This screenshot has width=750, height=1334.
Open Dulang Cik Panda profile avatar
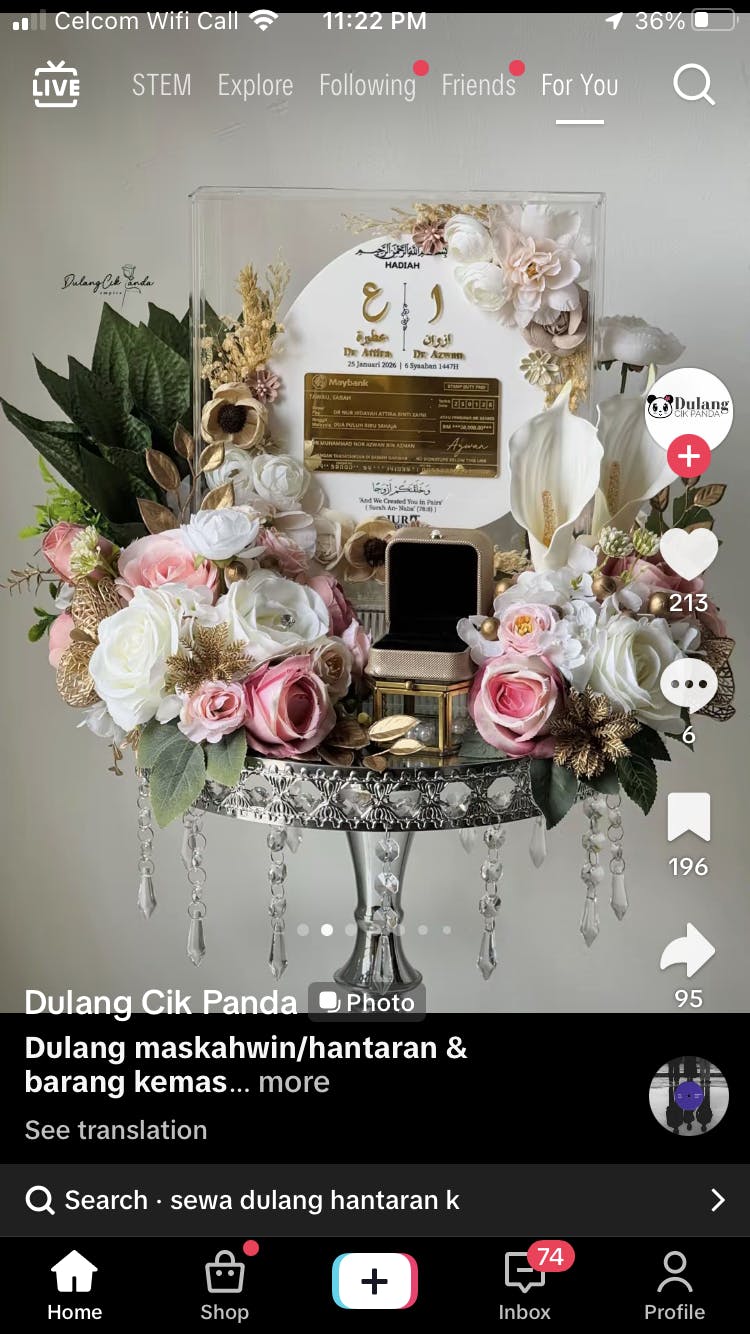tap(688, 409)
